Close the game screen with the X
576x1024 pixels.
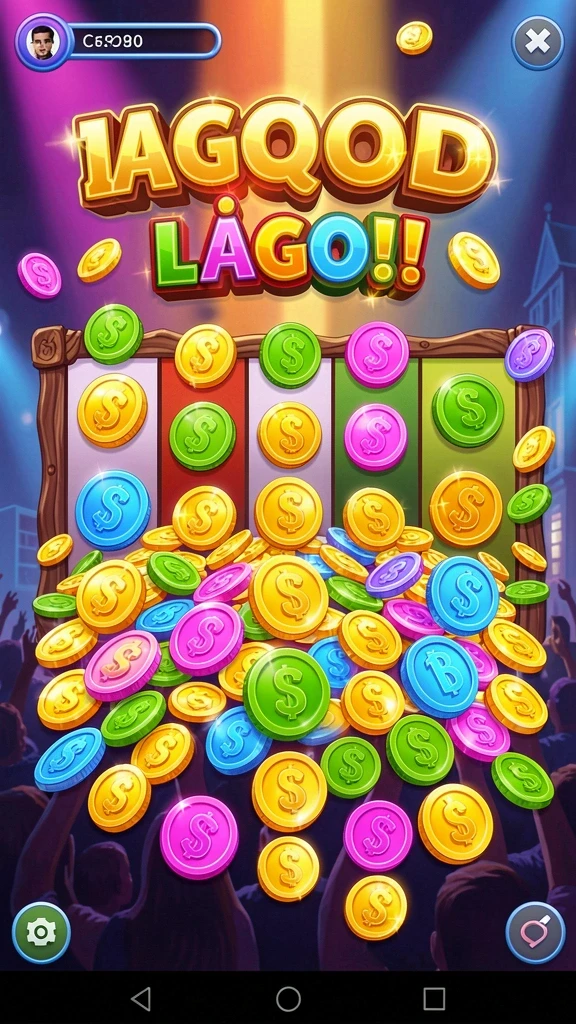coord(537,42)
